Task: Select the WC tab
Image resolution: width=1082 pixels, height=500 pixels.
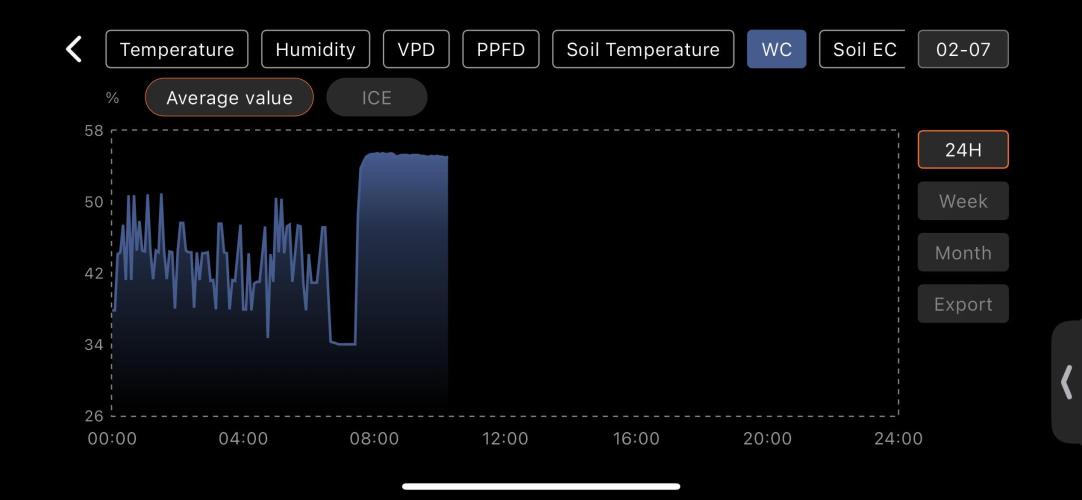Action: 776,49
